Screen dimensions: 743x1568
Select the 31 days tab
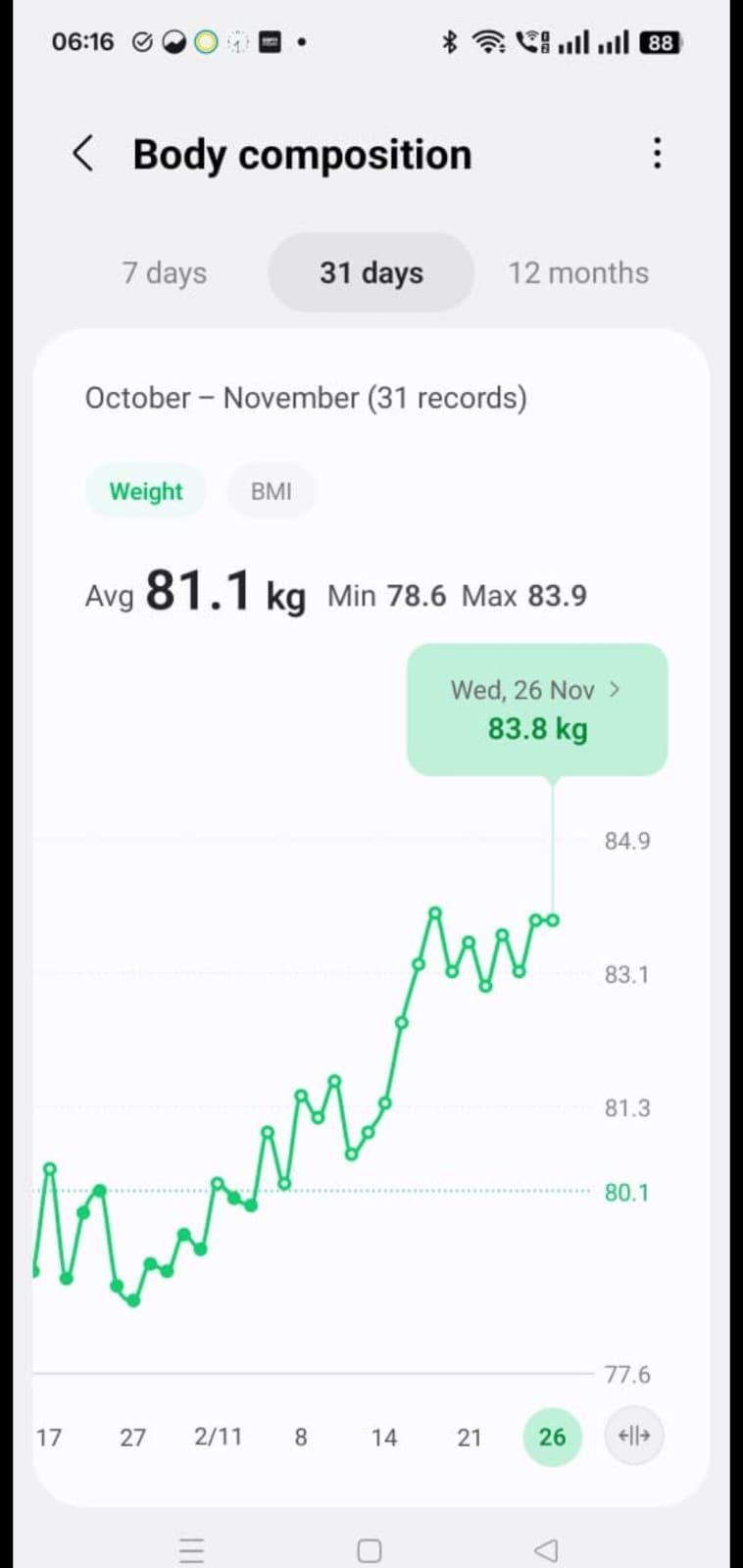click(x=371, y=272)
